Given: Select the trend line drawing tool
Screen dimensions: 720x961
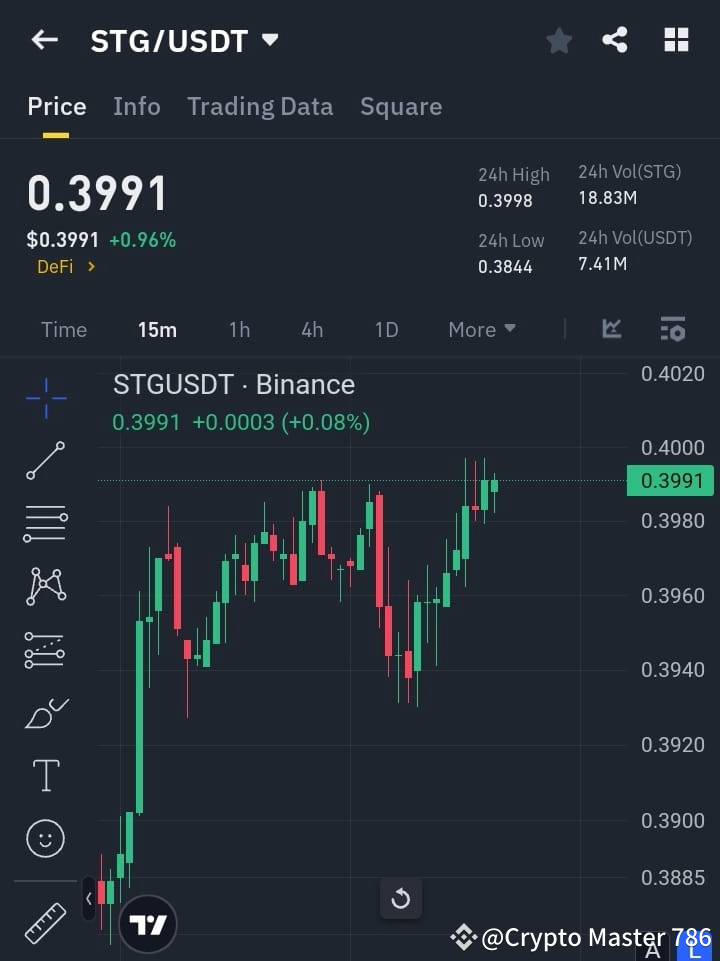Looking at the screenshot, I should [45, 461].
